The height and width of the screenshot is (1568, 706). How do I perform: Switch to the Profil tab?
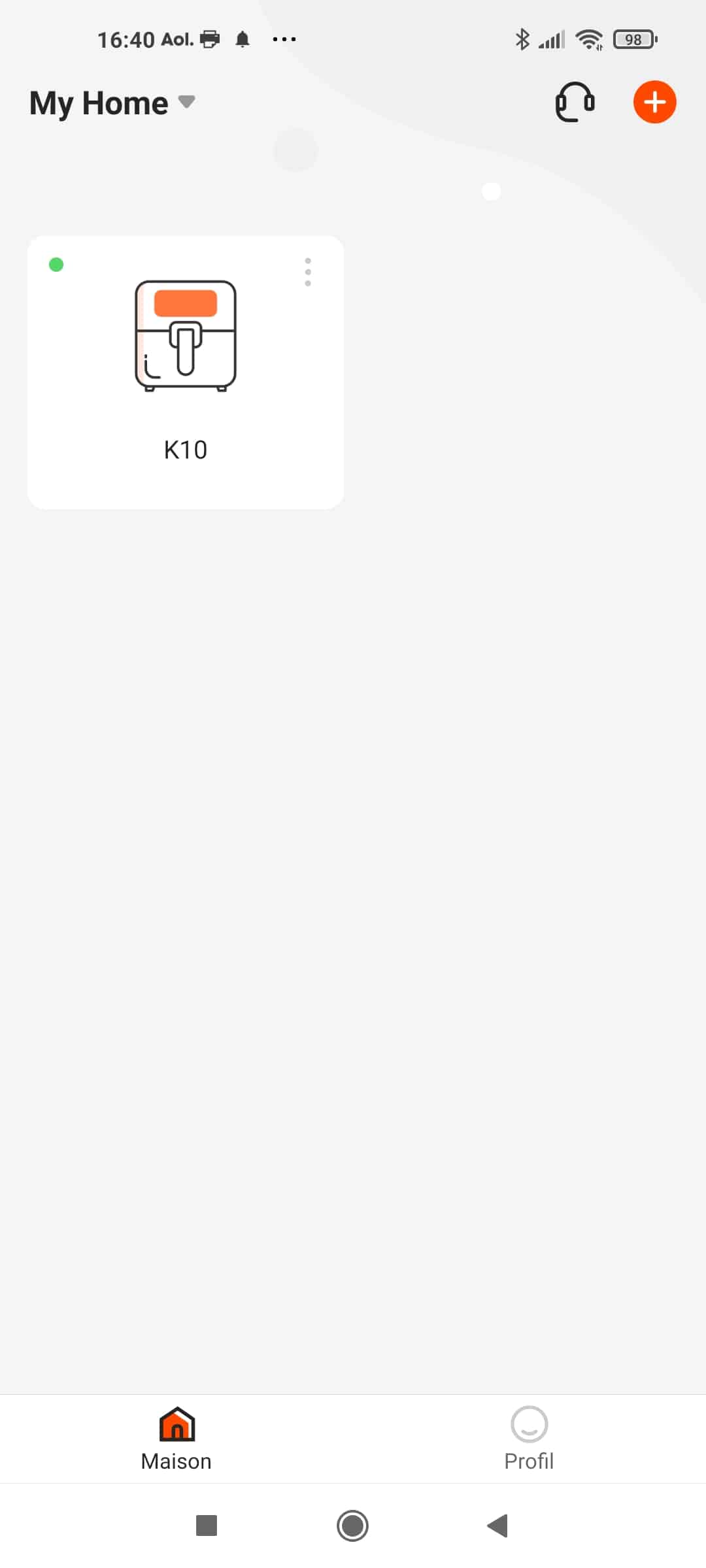tap(529, 1439)
